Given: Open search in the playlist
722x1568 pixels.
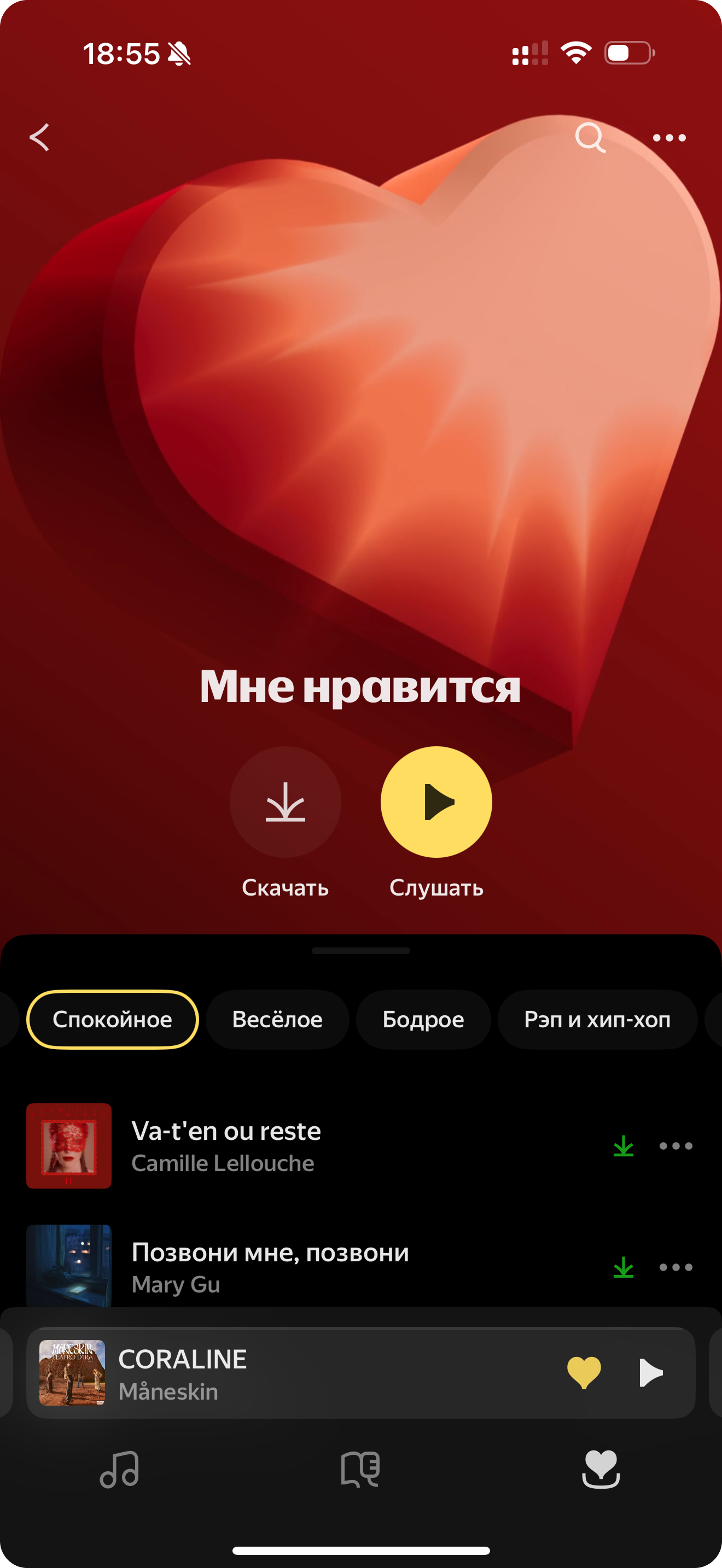Looking at the screenshot, I should (590, 138).
